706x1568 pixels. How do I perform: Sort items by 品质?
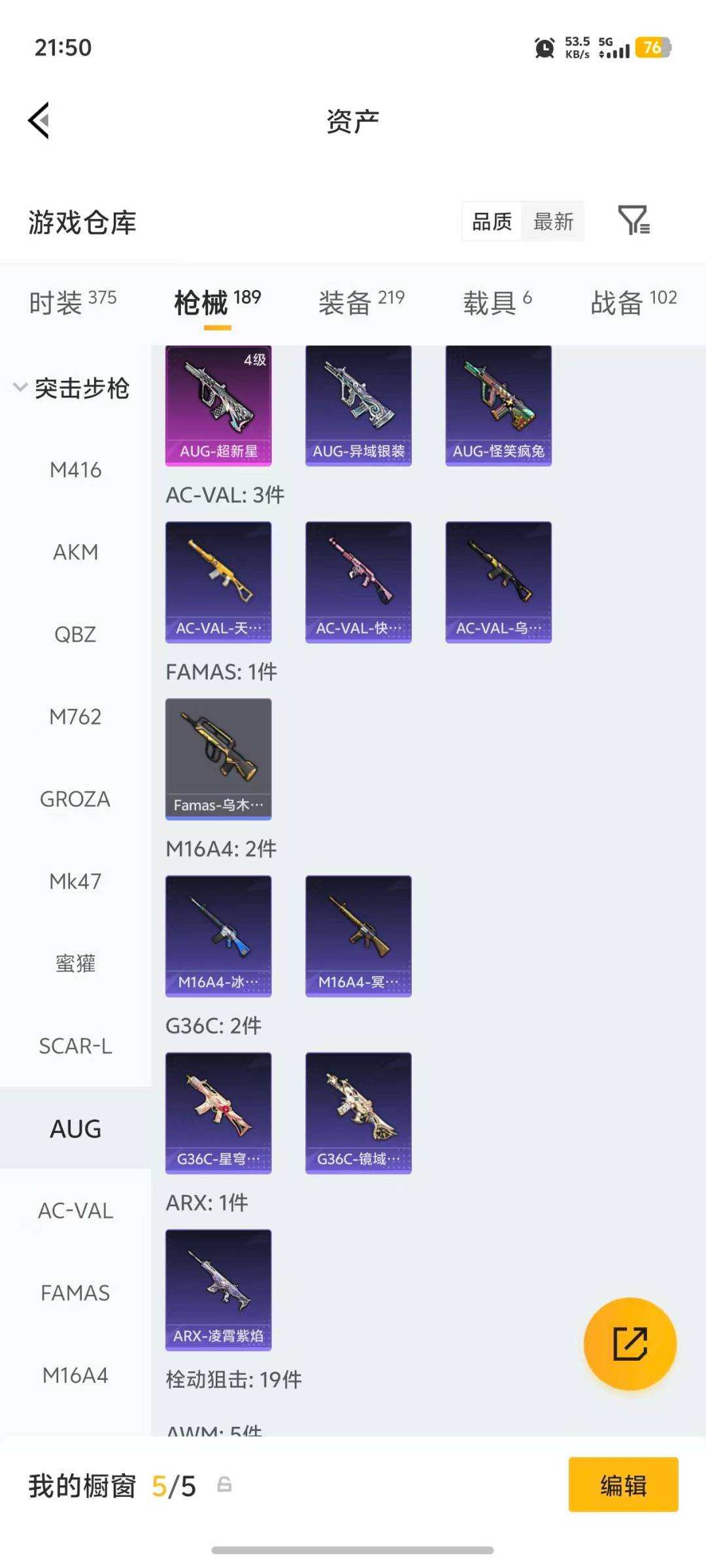click(x=492, y=221)
